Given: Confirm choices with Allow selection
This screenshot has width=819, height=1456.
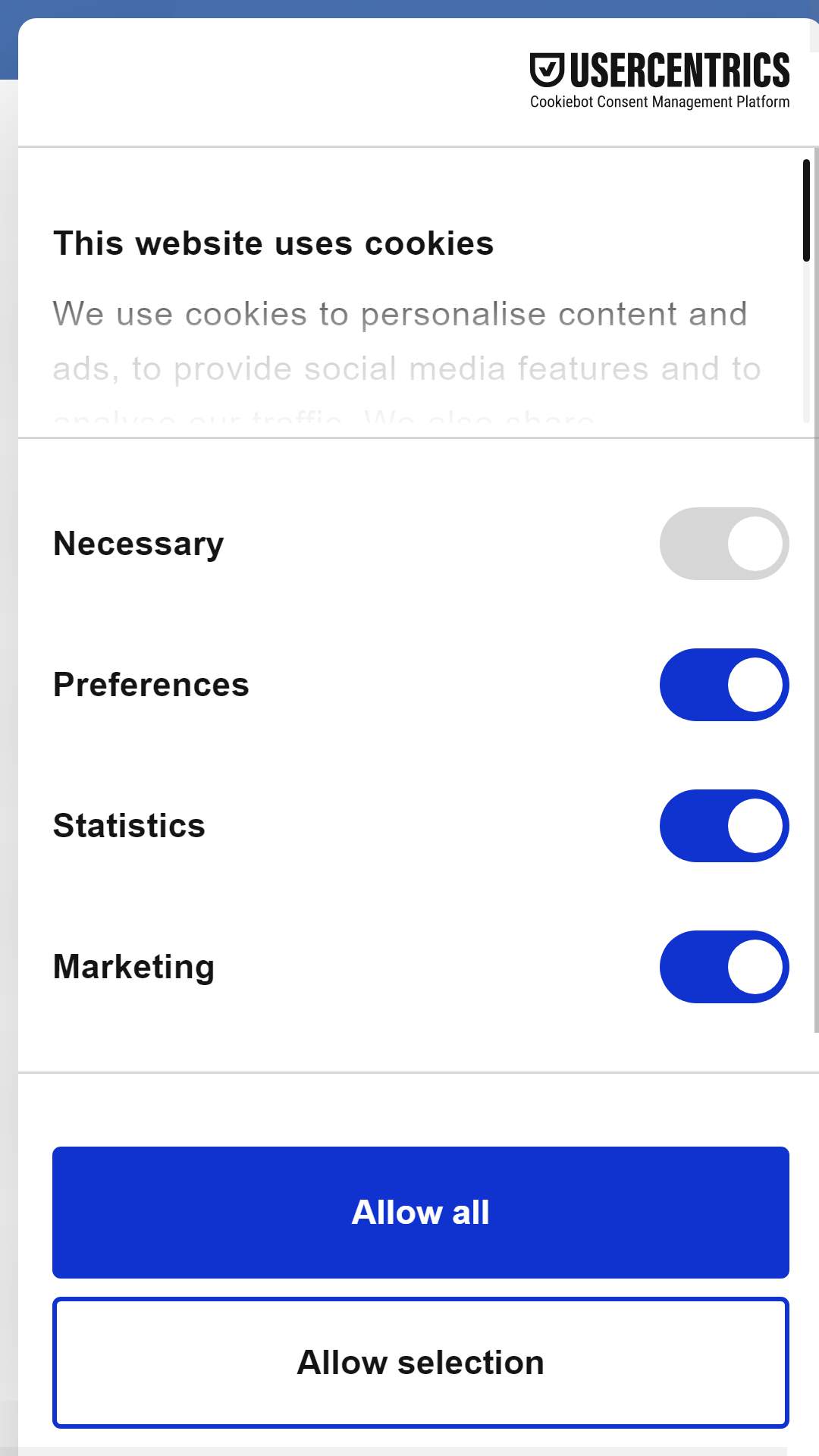Looking at the screenshot, I should click(x=421, y=1363).
